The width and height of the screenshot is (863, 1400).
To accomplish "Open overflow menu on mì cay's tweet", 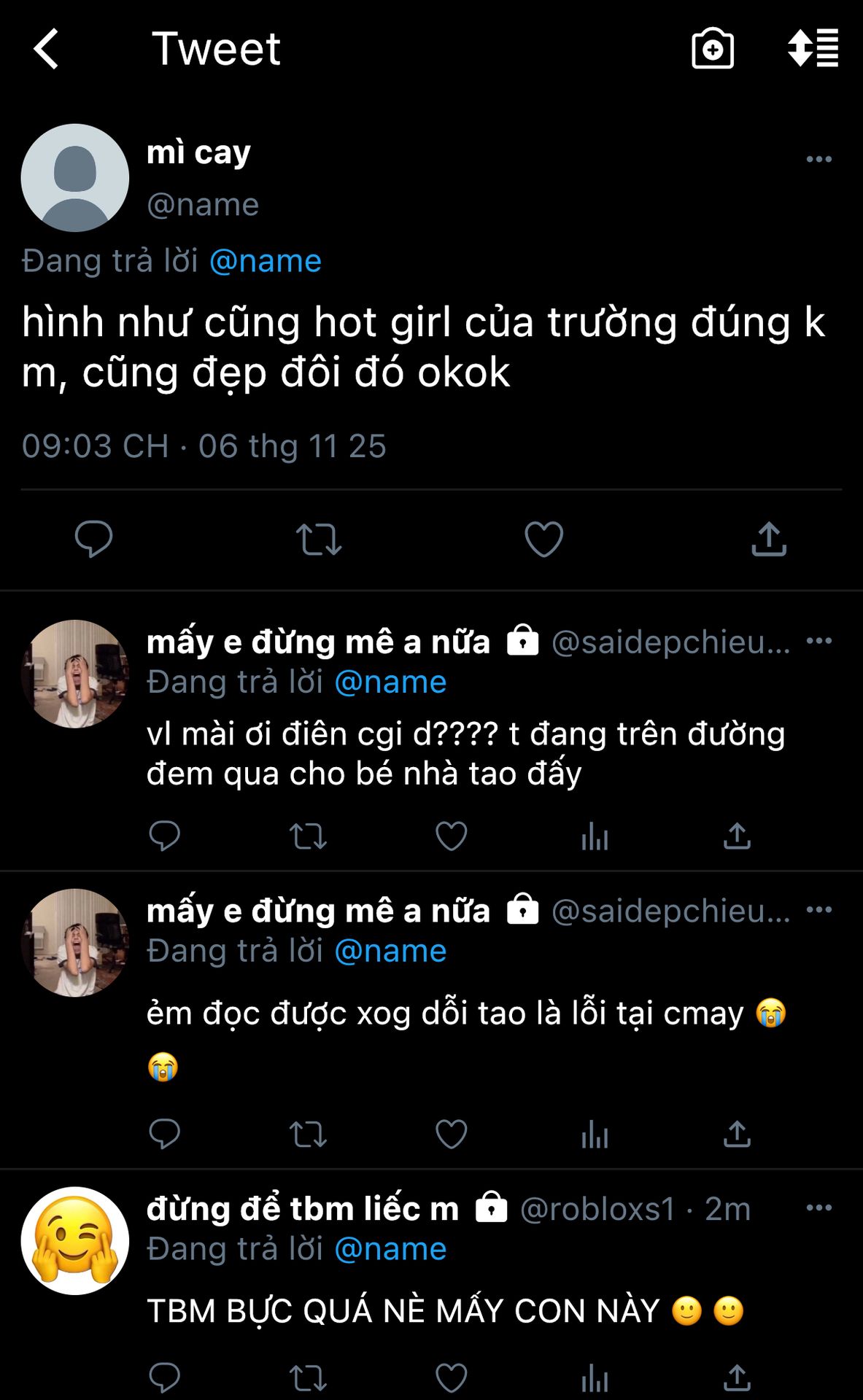I will tap(819, 159).
